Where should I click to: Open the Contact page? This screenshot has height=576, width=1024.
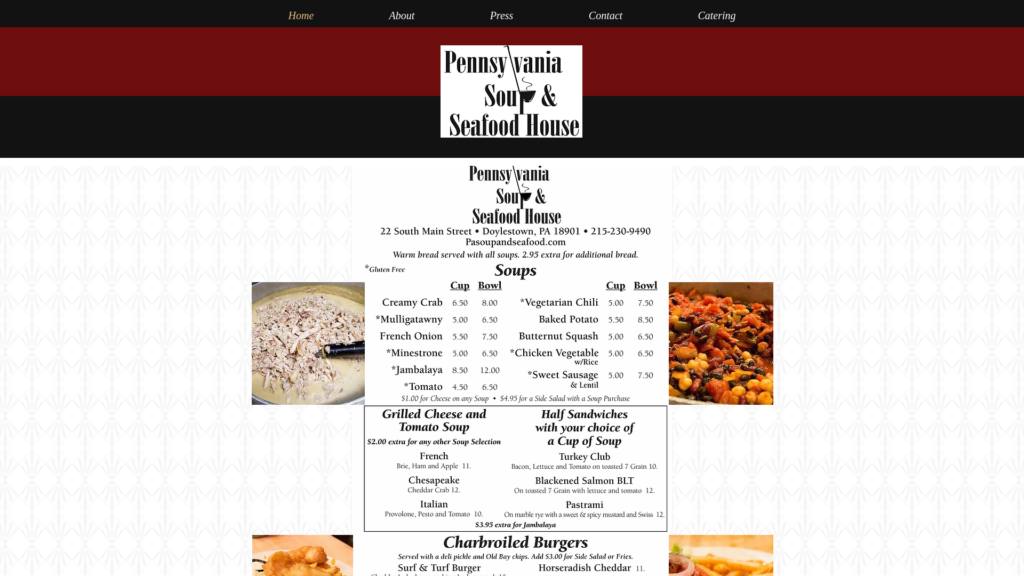(605, 16)
